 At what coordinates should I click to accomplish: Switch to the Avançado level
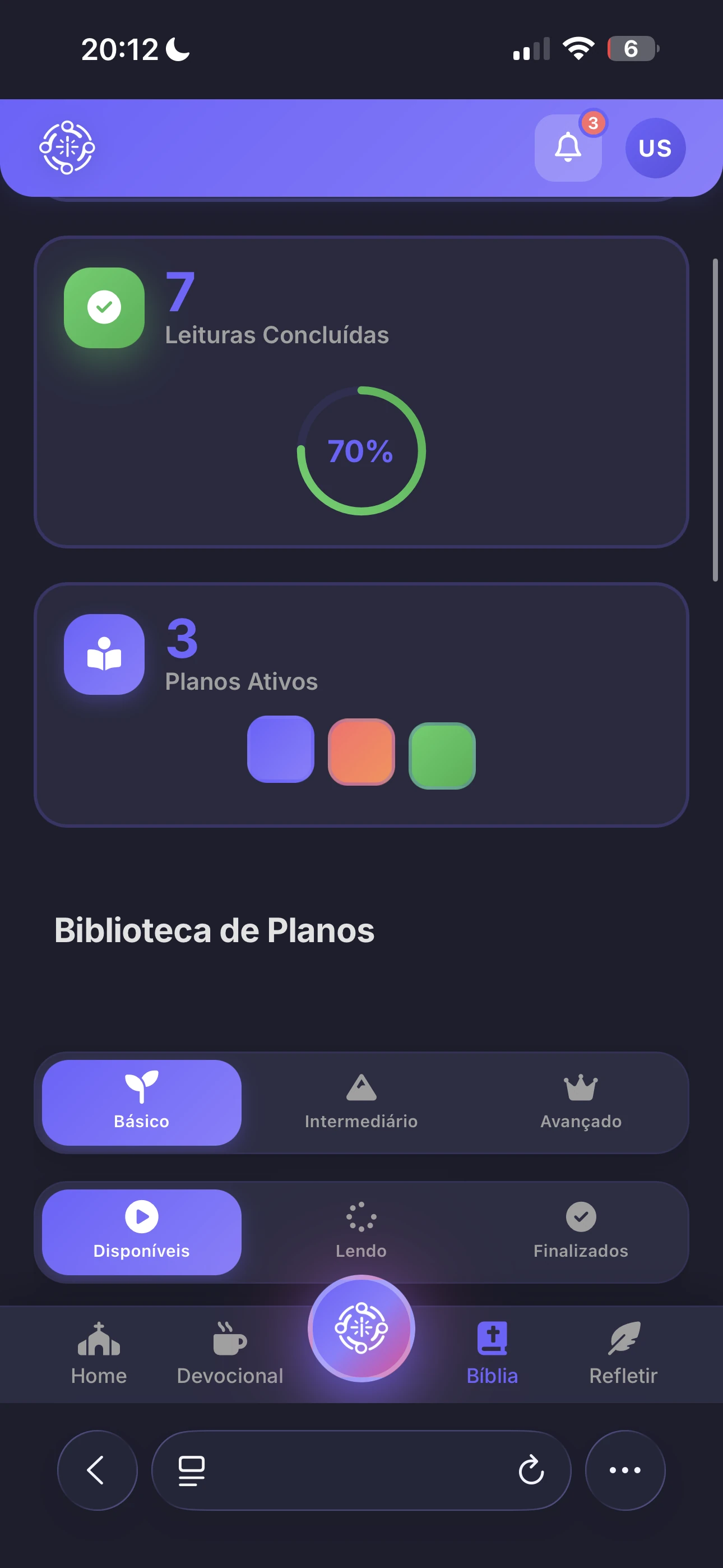tap(580, 1103)
